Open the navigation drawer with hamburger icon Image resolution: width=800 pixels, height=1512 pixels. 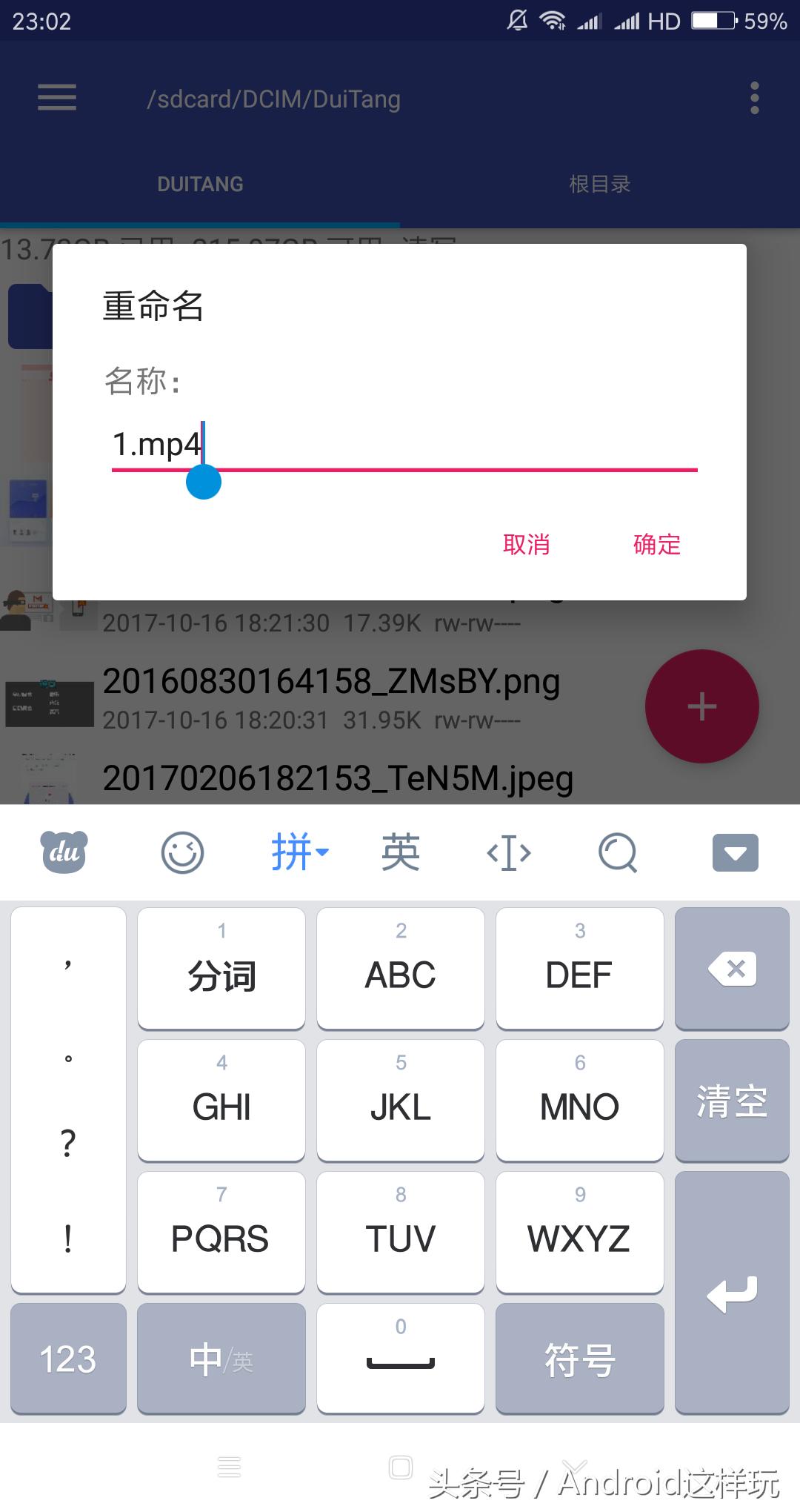[x=56, y=99]
